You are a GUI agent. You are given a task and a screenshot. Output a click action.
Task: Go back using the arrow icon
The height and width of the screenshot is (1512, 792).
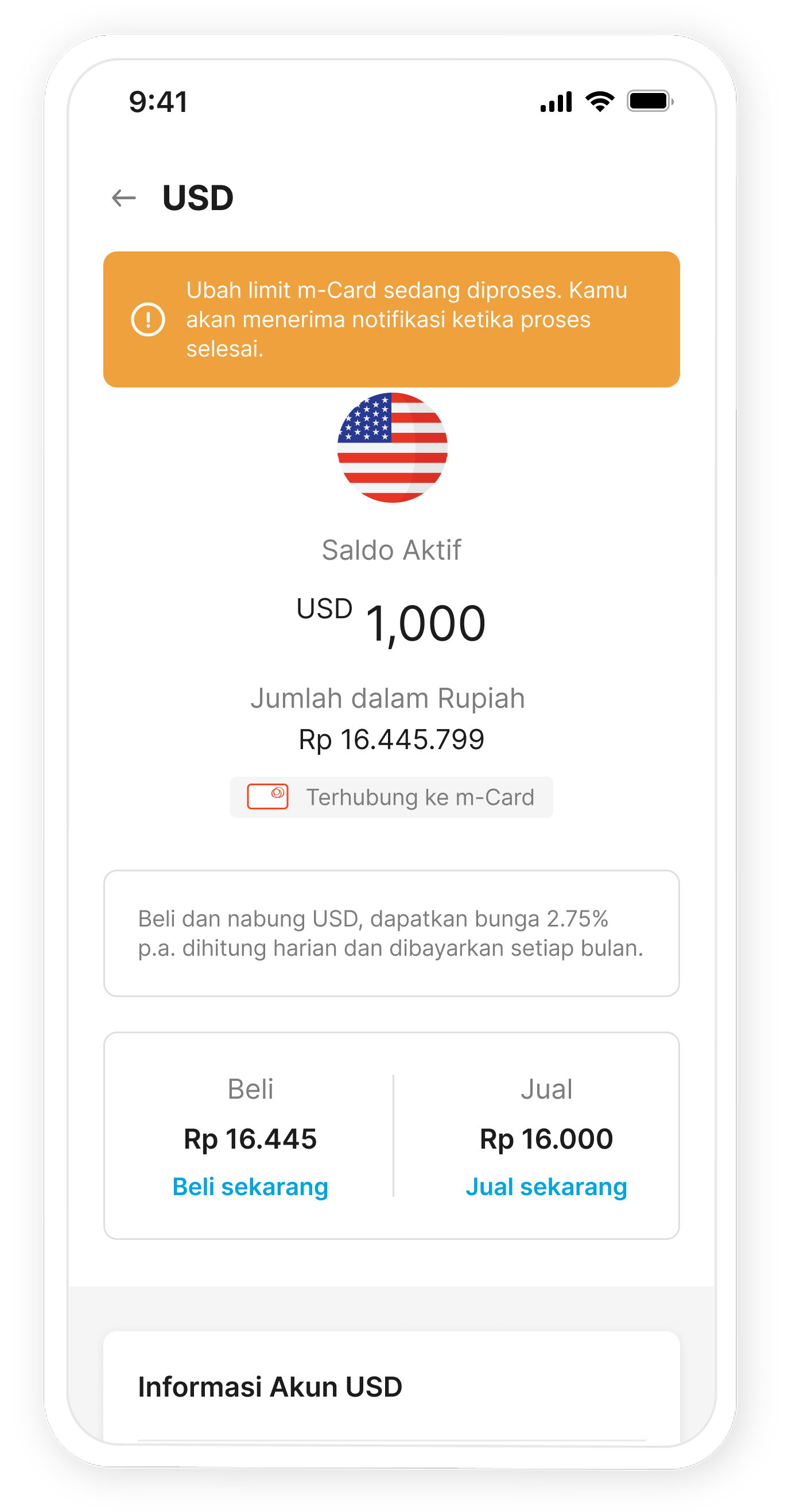(x=124, y=198)
